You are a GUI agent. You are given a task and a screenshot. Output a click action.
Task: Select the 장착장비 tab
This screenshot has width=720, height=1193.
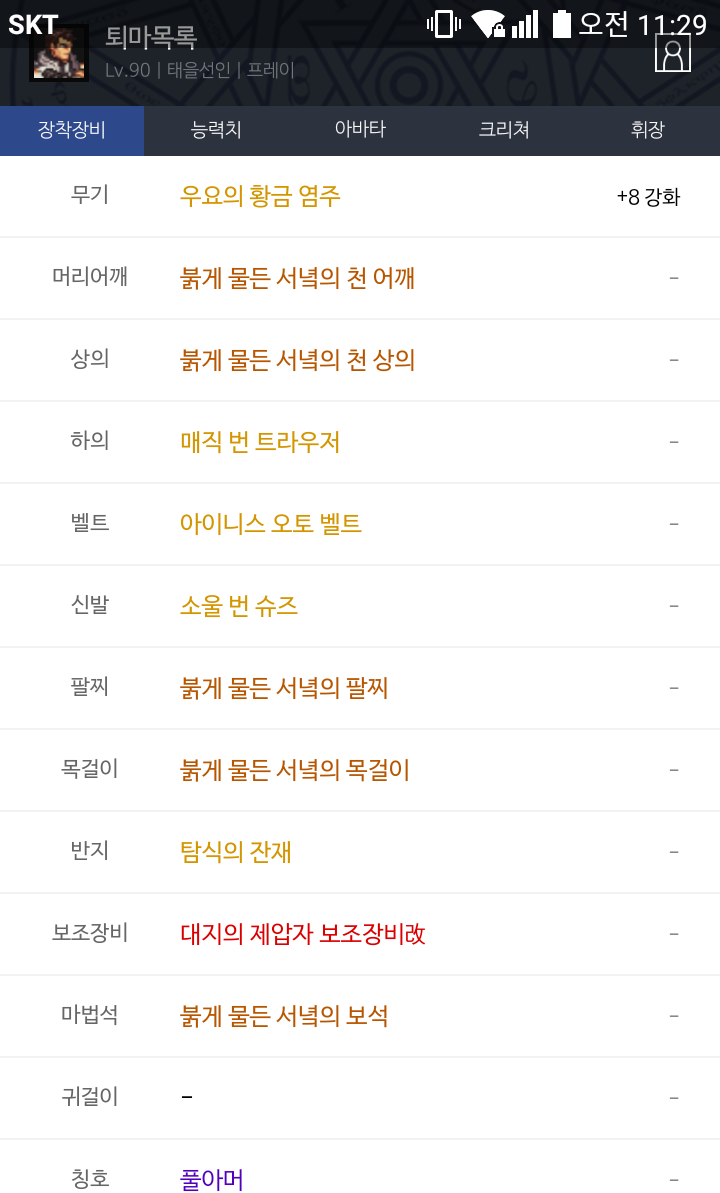72,130
